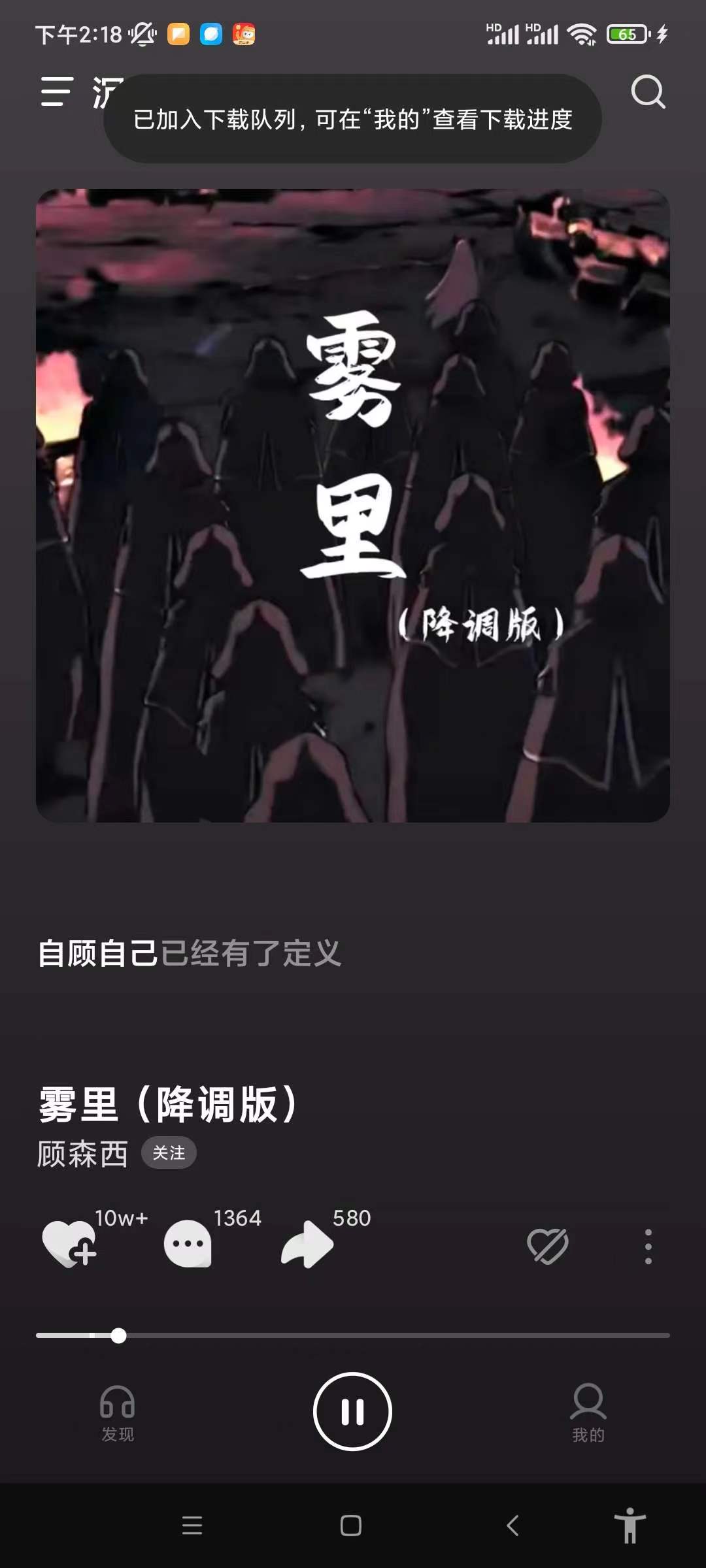
Task: Go back using system navigation arrow
Action: (x=513, y=1526)
